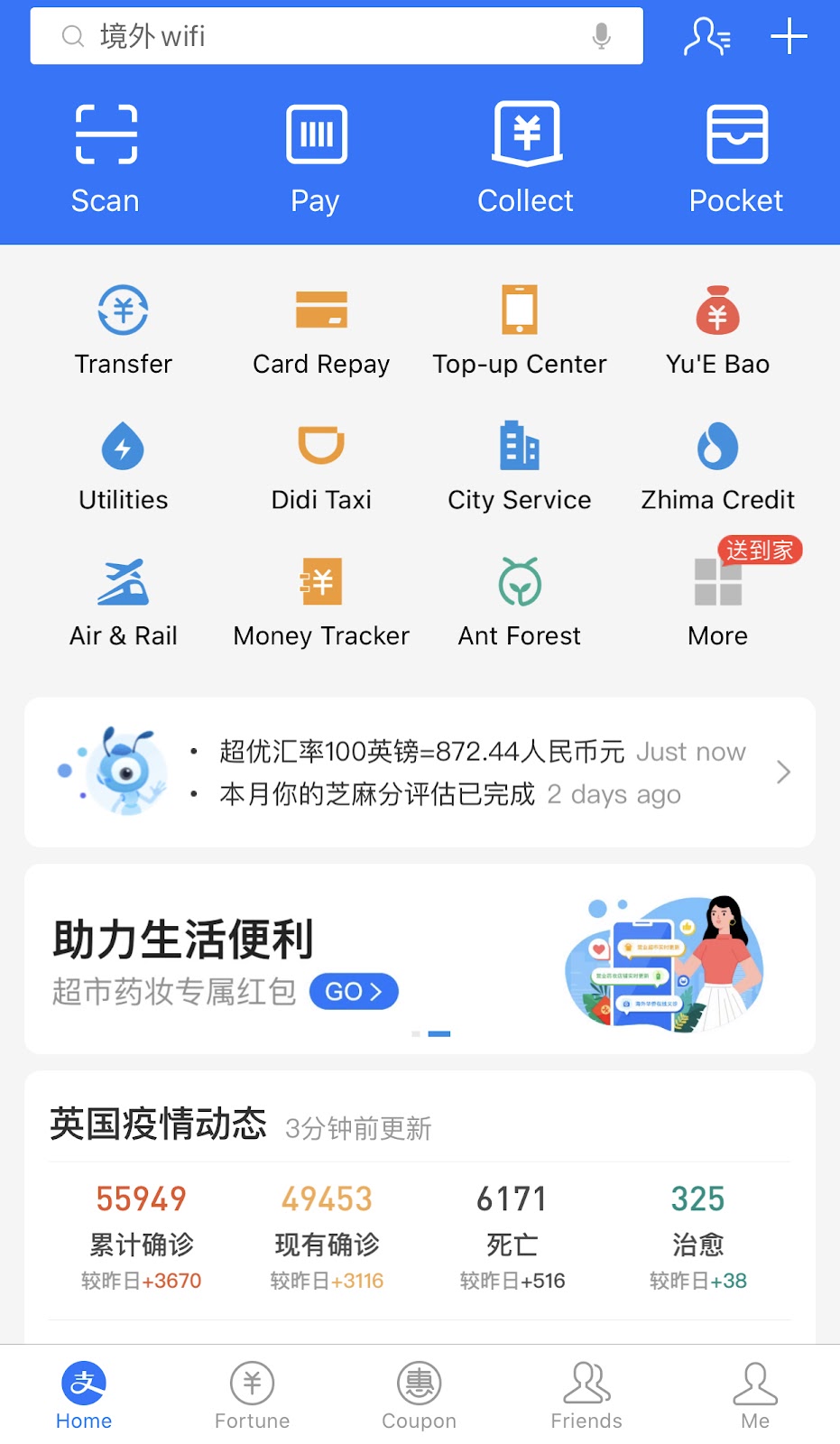Open Scan to scan a code
The width and height of the screenshot is (840, 1444).
click(106, 159)
